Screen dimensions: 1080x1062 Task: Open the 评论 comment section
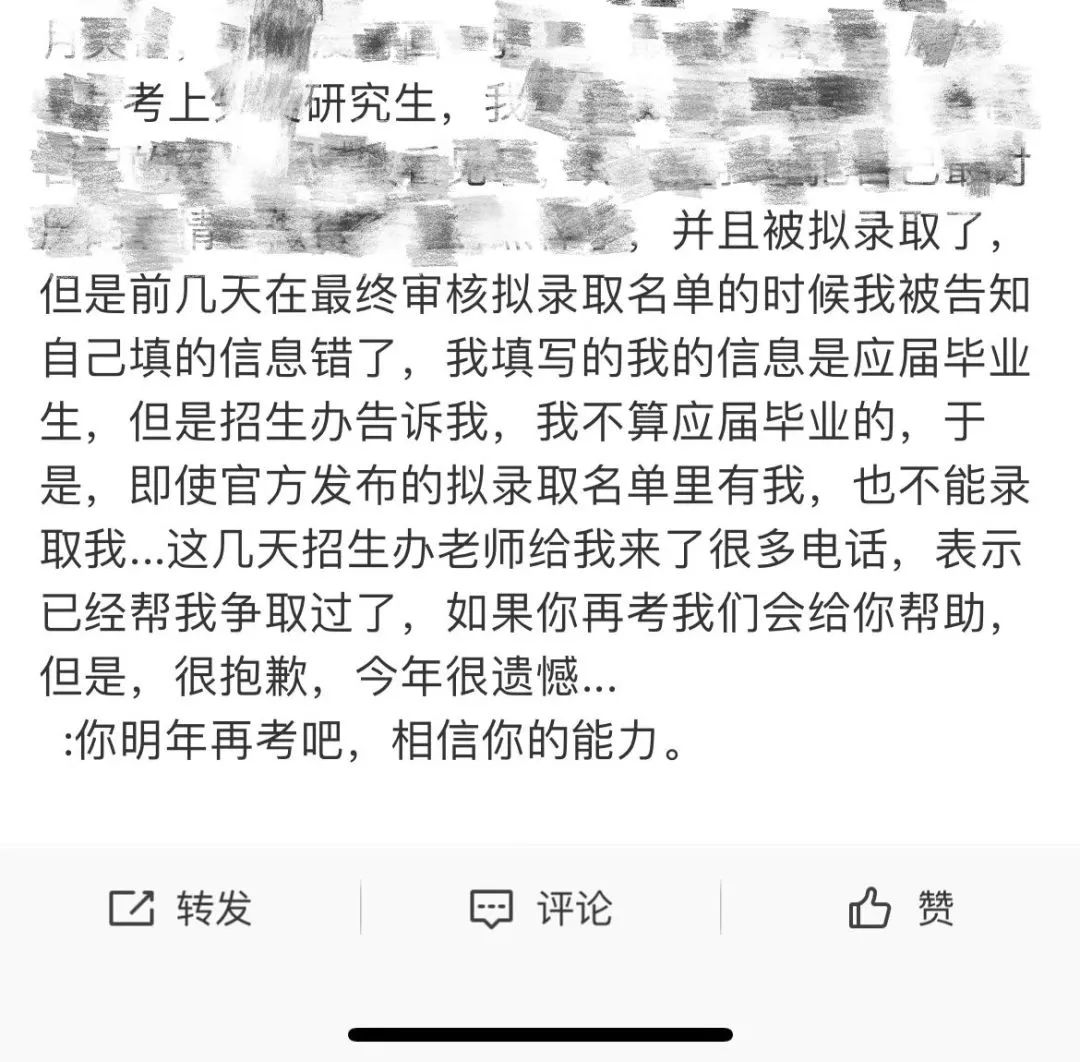tap(540, 908)
